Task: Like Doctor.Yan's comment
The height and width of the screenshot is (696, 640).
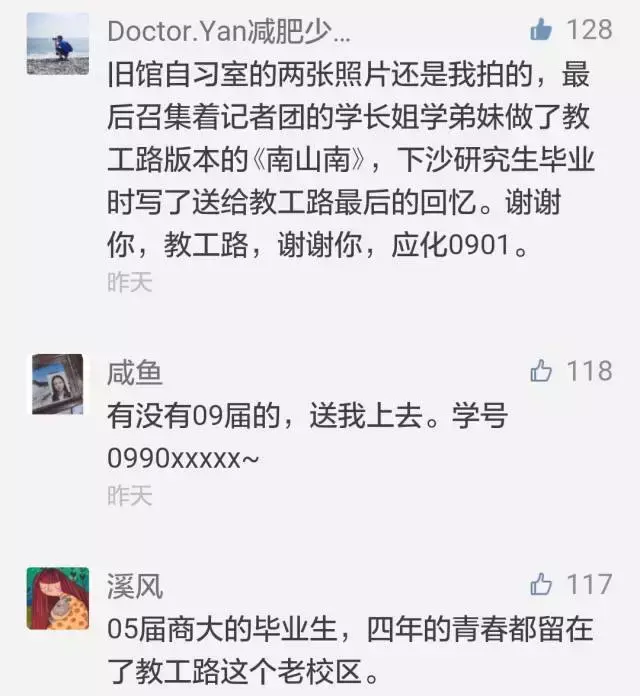Action: pyautogui.click(x=541, y=30)
